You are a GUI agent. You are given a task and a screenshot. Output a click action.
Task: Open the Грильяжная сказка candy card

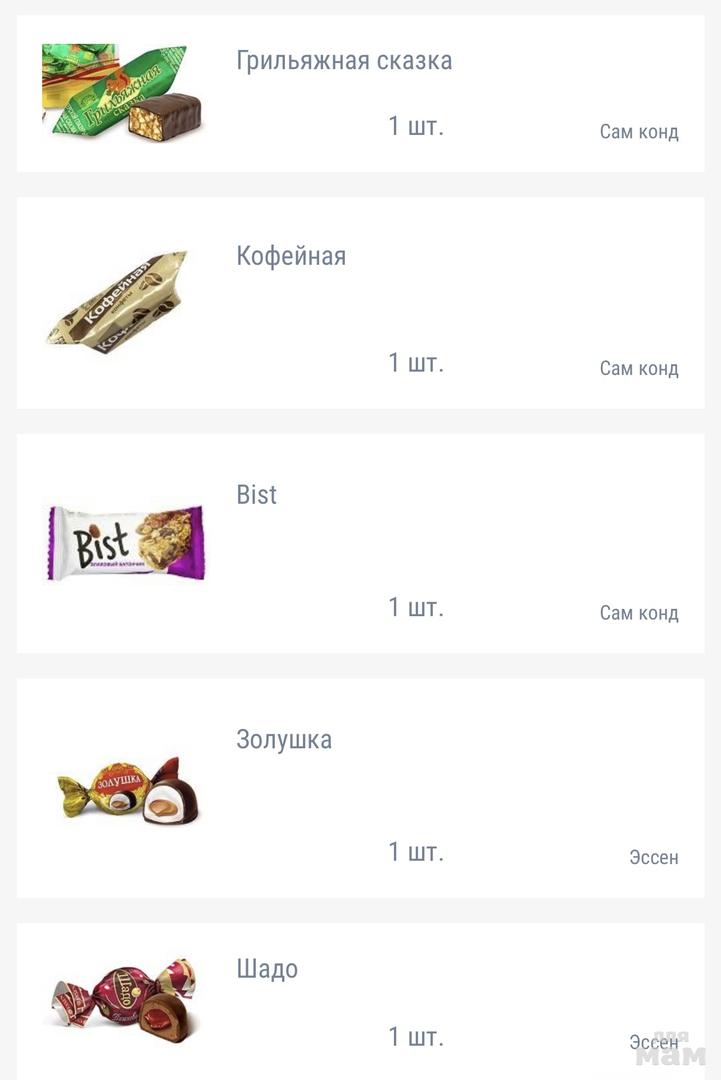[x=360, y=93]
